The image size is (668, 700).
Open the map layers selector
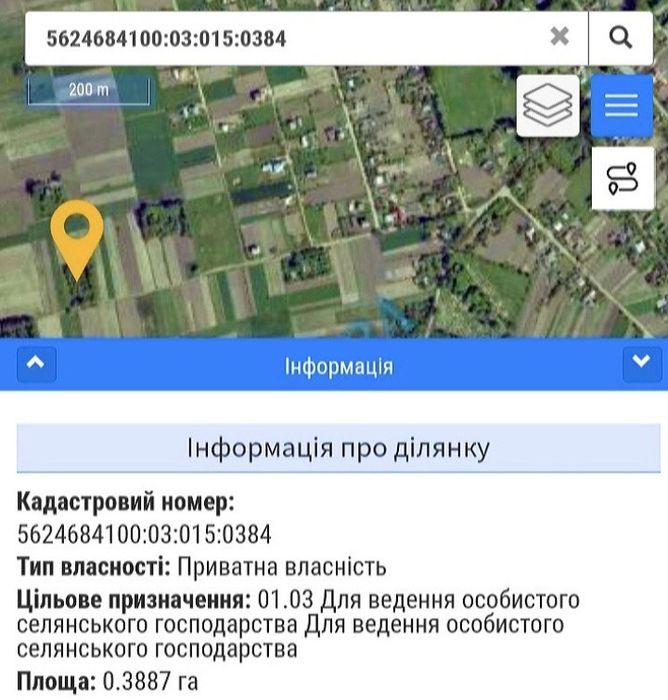point(548,105)
